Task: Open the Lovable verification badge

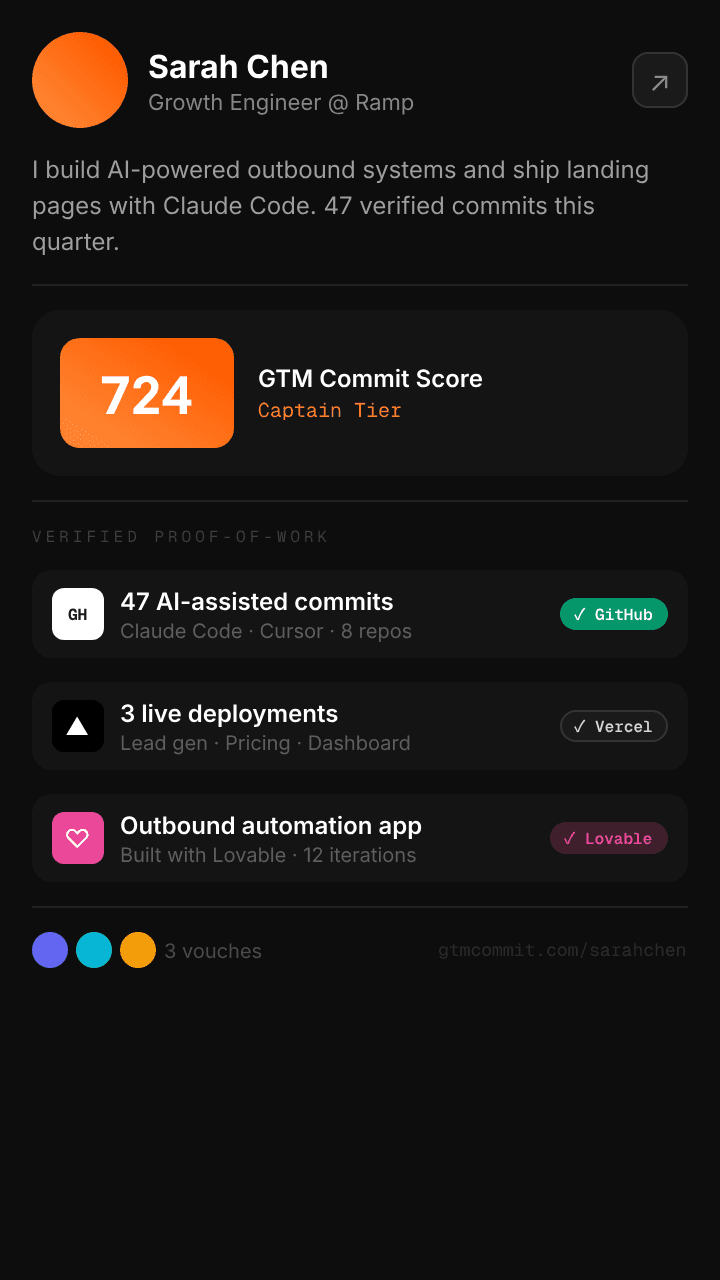Action: point(608,838)
